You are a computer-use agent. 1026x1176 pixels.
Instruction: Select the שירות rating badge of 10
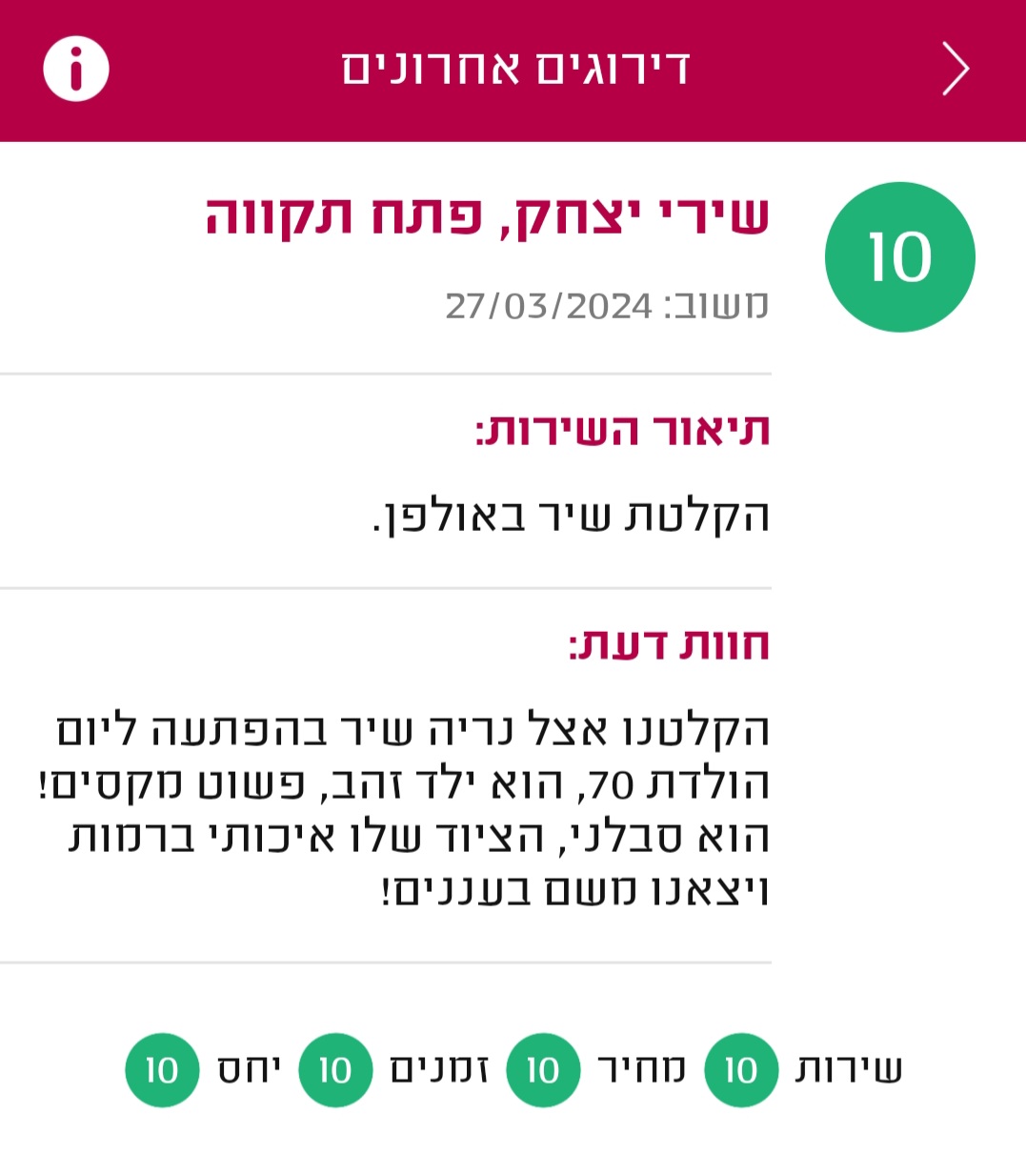[x=740, y=1069]
